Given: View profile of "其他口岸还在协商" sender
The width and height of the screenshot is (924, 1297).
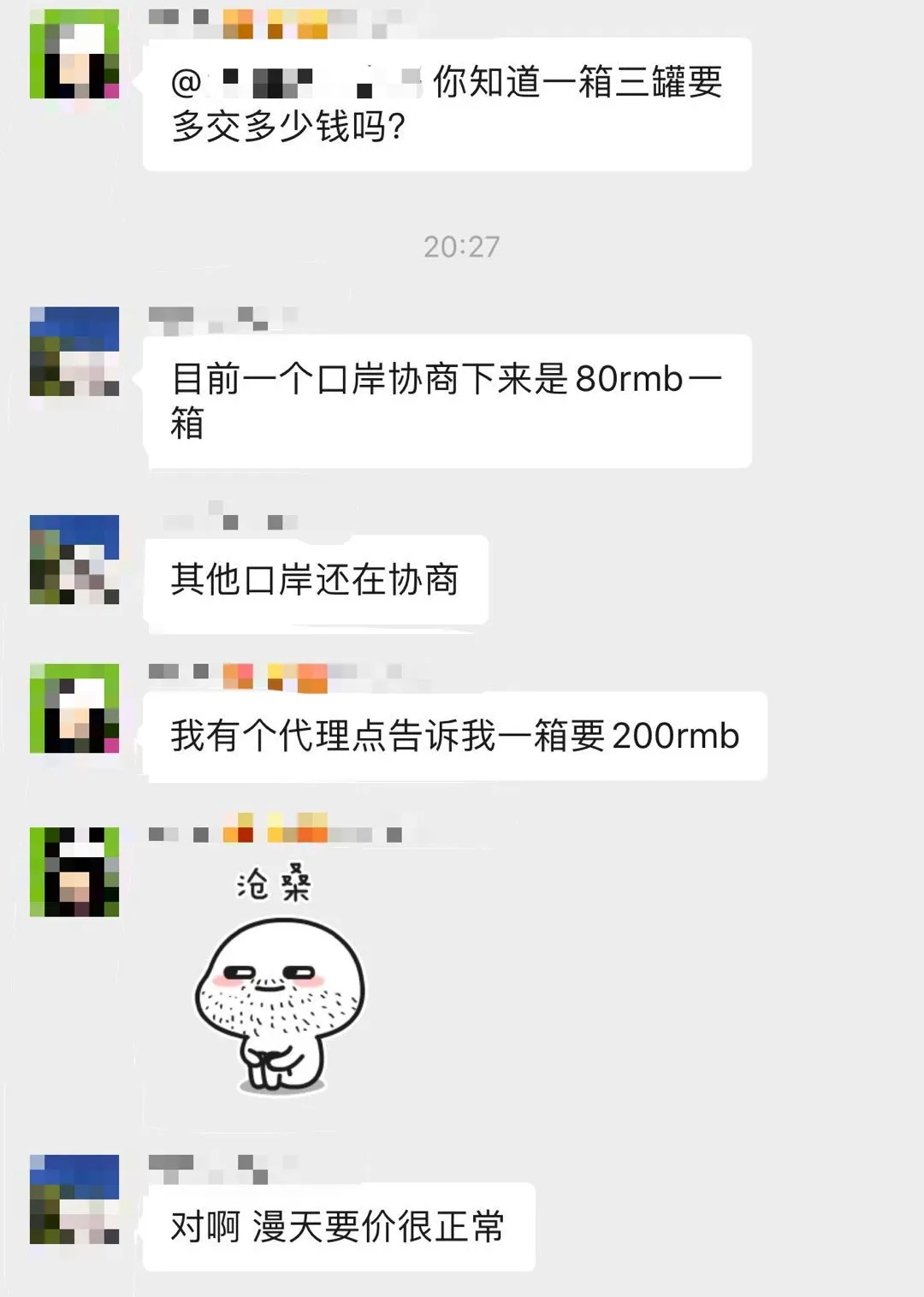Looking at the screenshot, I should (x=74, y=560).
